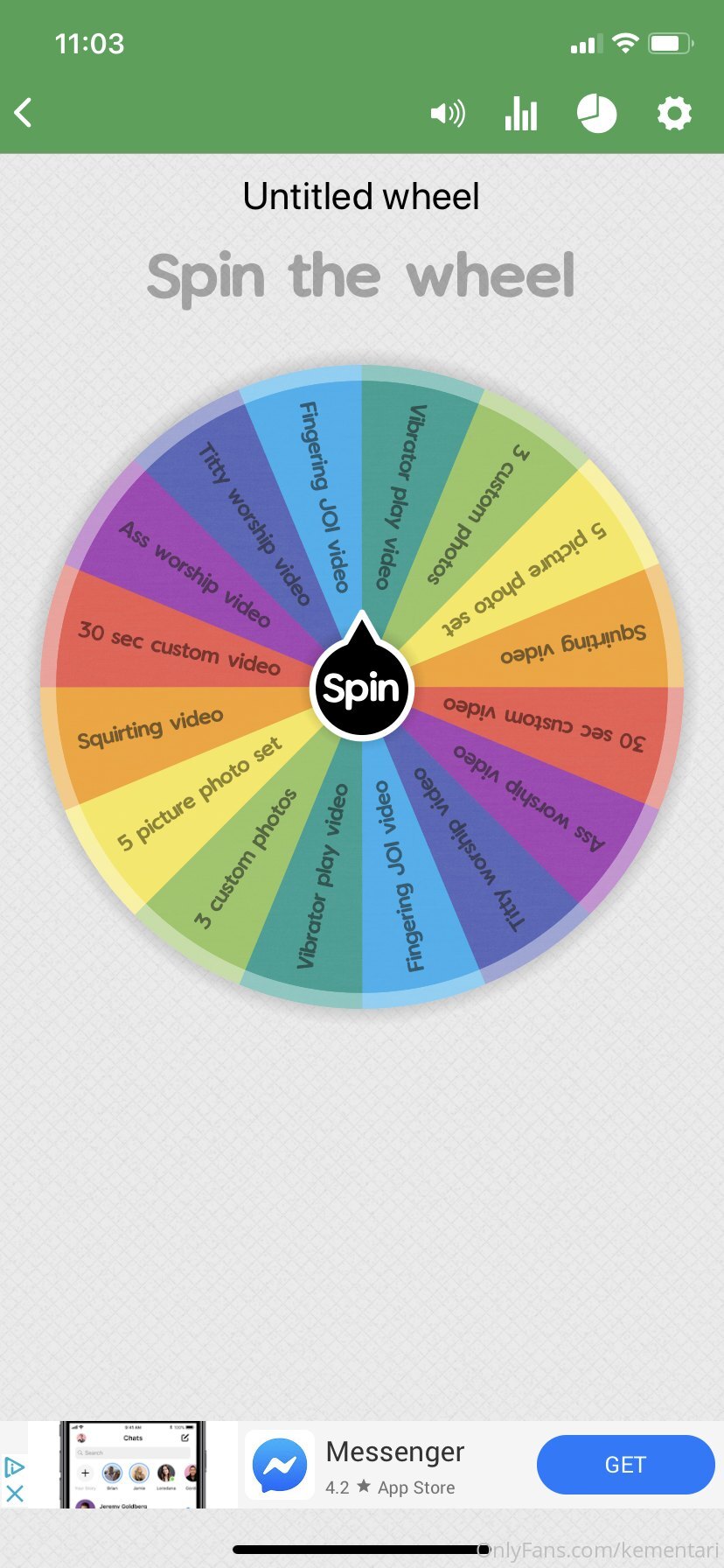Tap Spin in the wheel center
Viewport: 724px width, 1568px height.
pos(361,689)
